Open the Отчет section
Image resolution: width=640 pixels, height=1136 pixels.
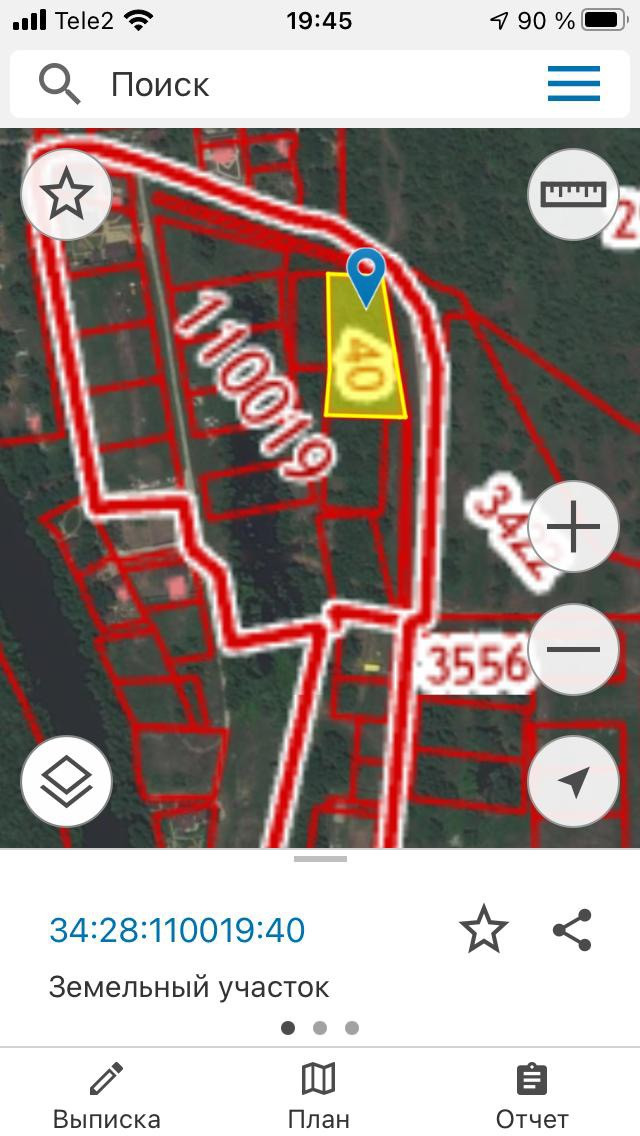(x=531, y=1096)
